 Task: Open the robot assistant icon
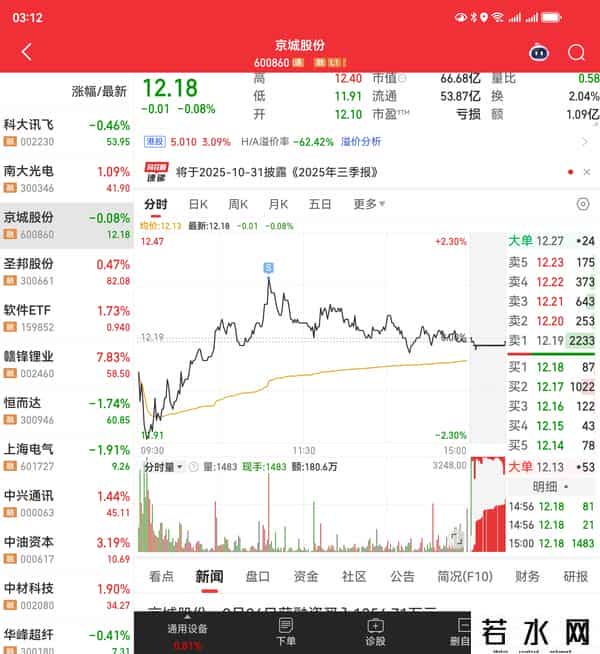(x=539, y=52)
